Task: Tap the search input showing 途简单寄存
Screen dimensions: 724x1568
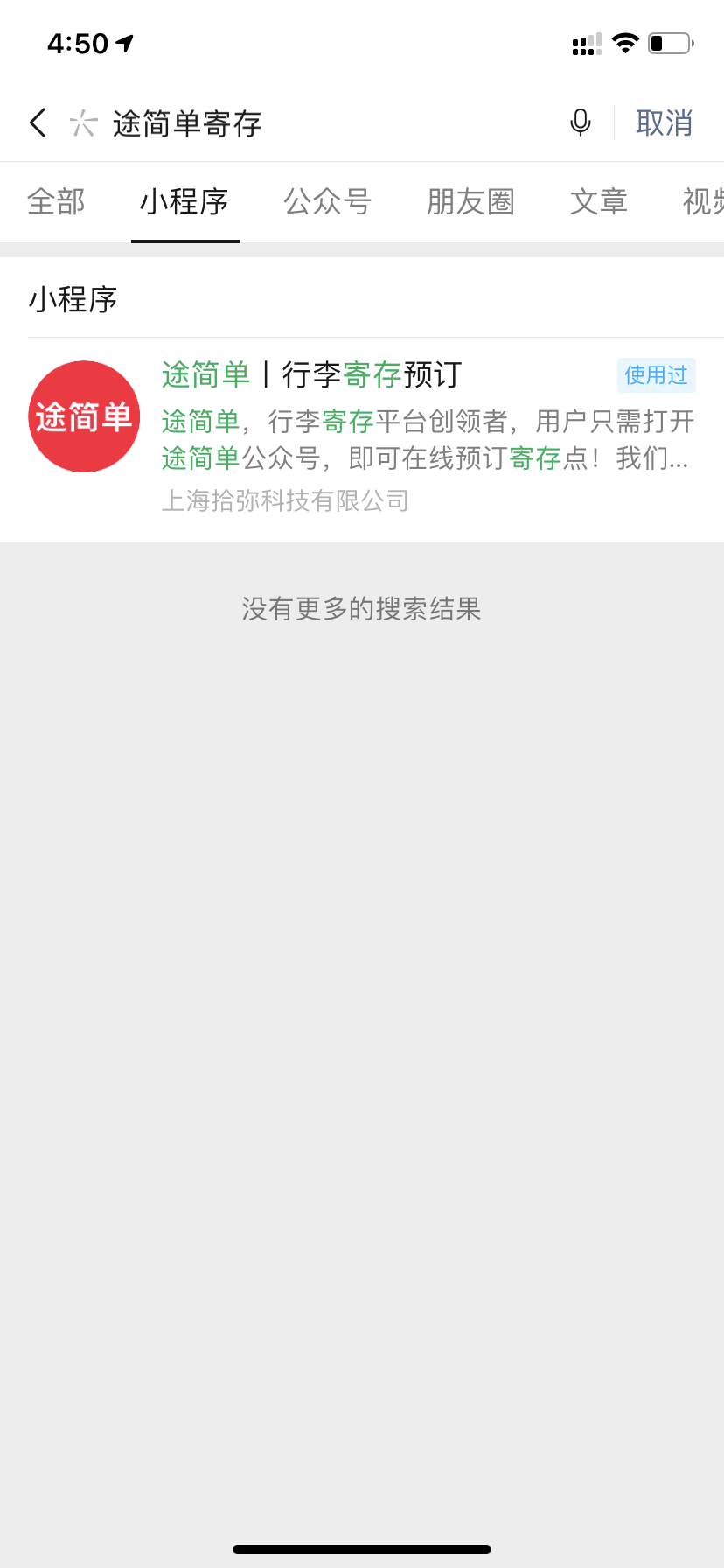Action: pos(188,123)
